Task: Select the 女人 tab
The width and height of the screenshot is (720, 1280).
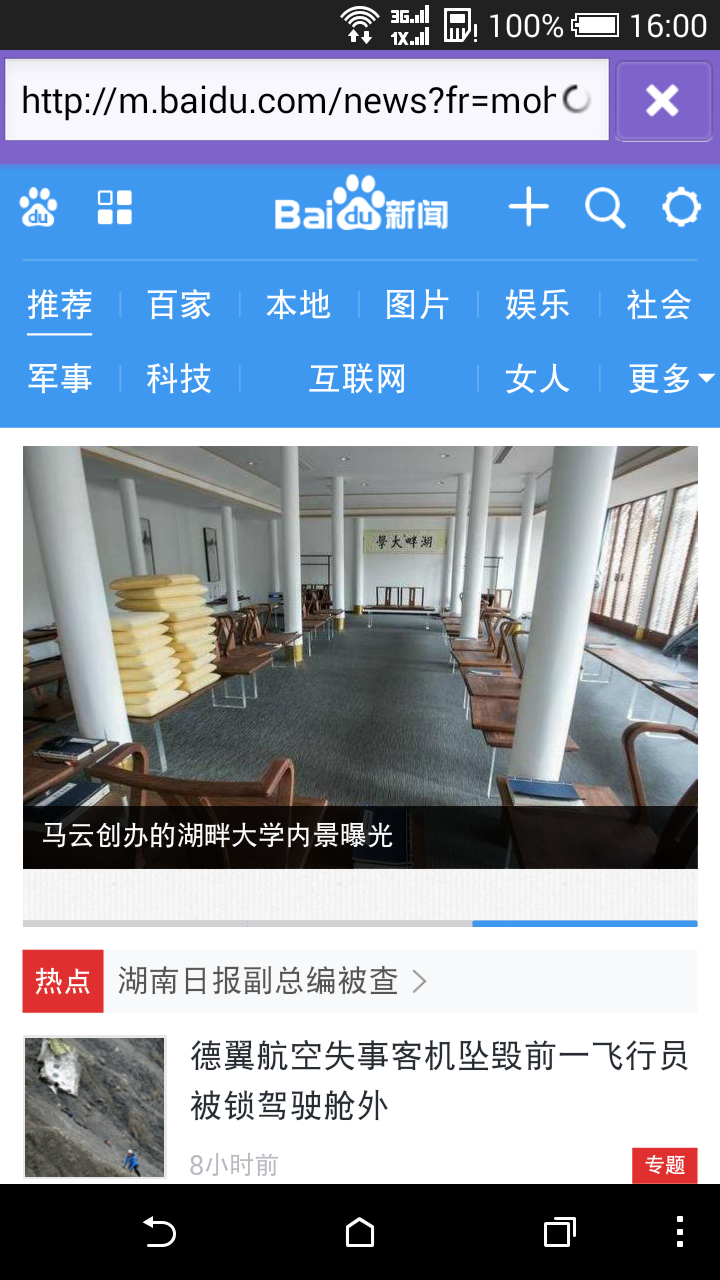Action: click(537, 379)
